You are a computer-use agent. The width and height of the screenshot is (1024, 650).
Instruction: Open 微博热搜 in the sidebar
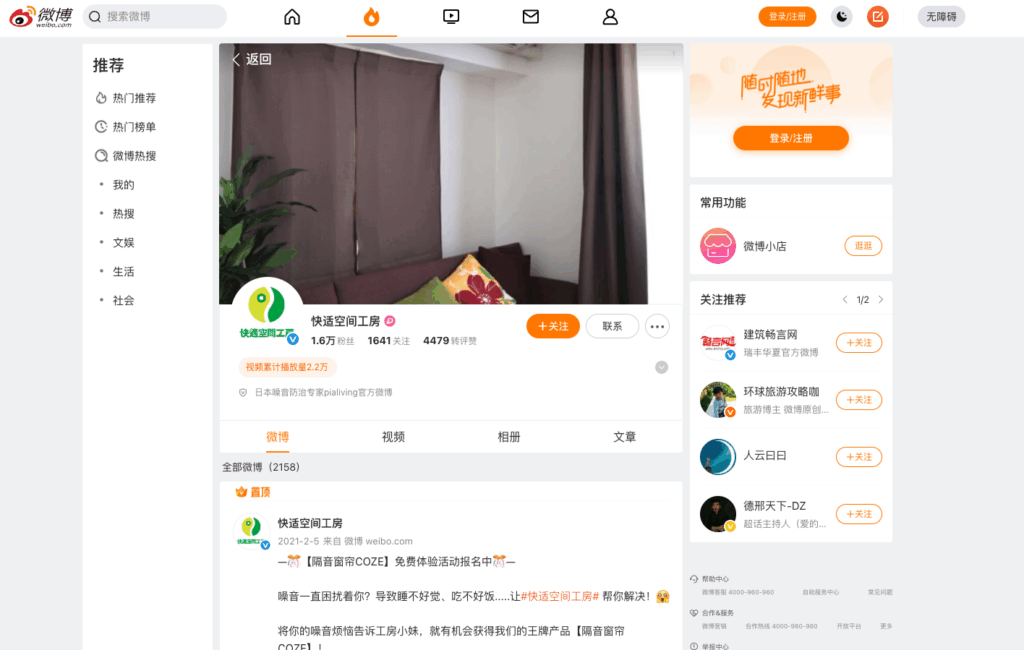134,156
